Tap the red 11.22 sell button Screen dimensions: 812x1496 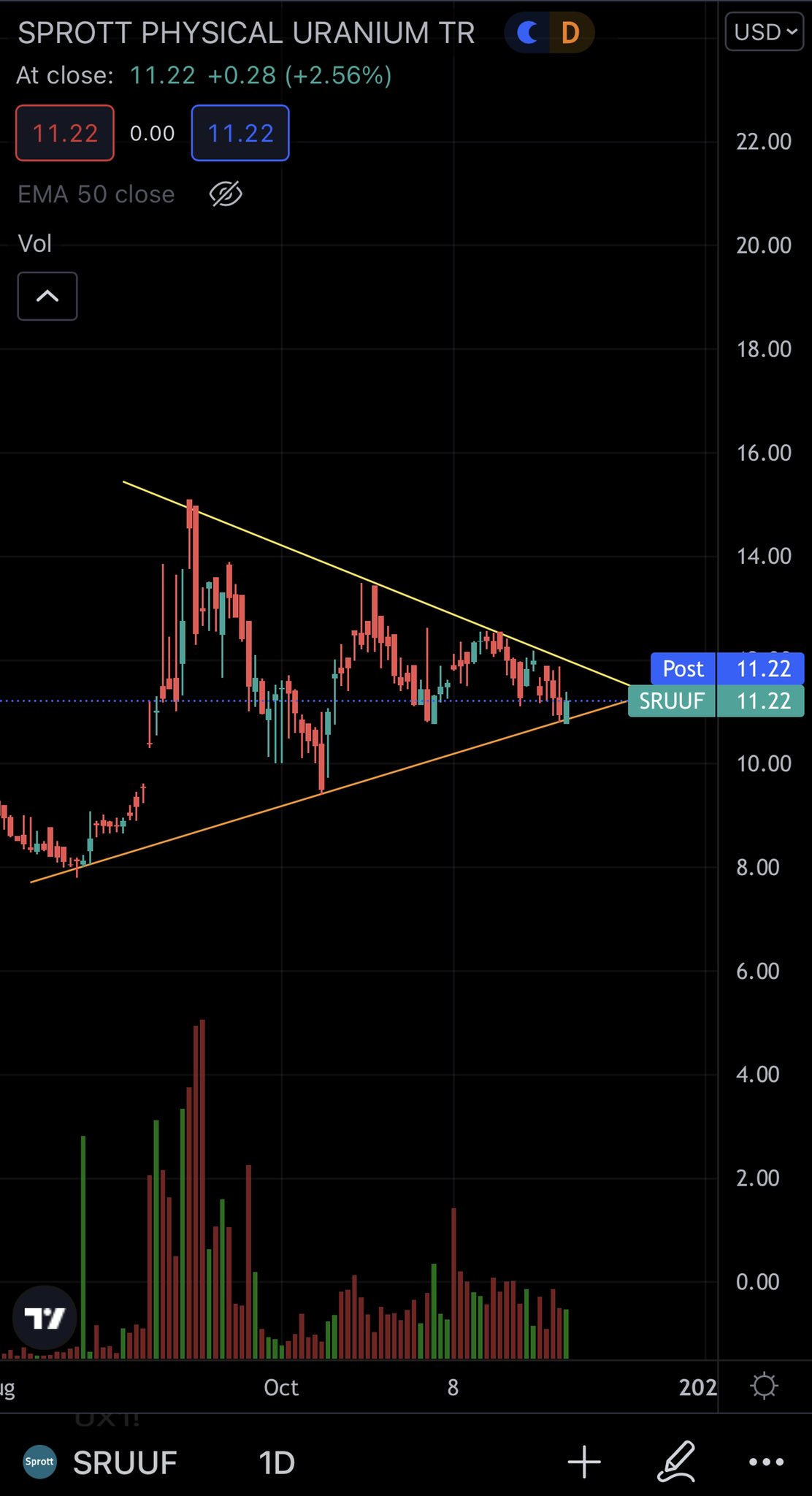[65, 133]
